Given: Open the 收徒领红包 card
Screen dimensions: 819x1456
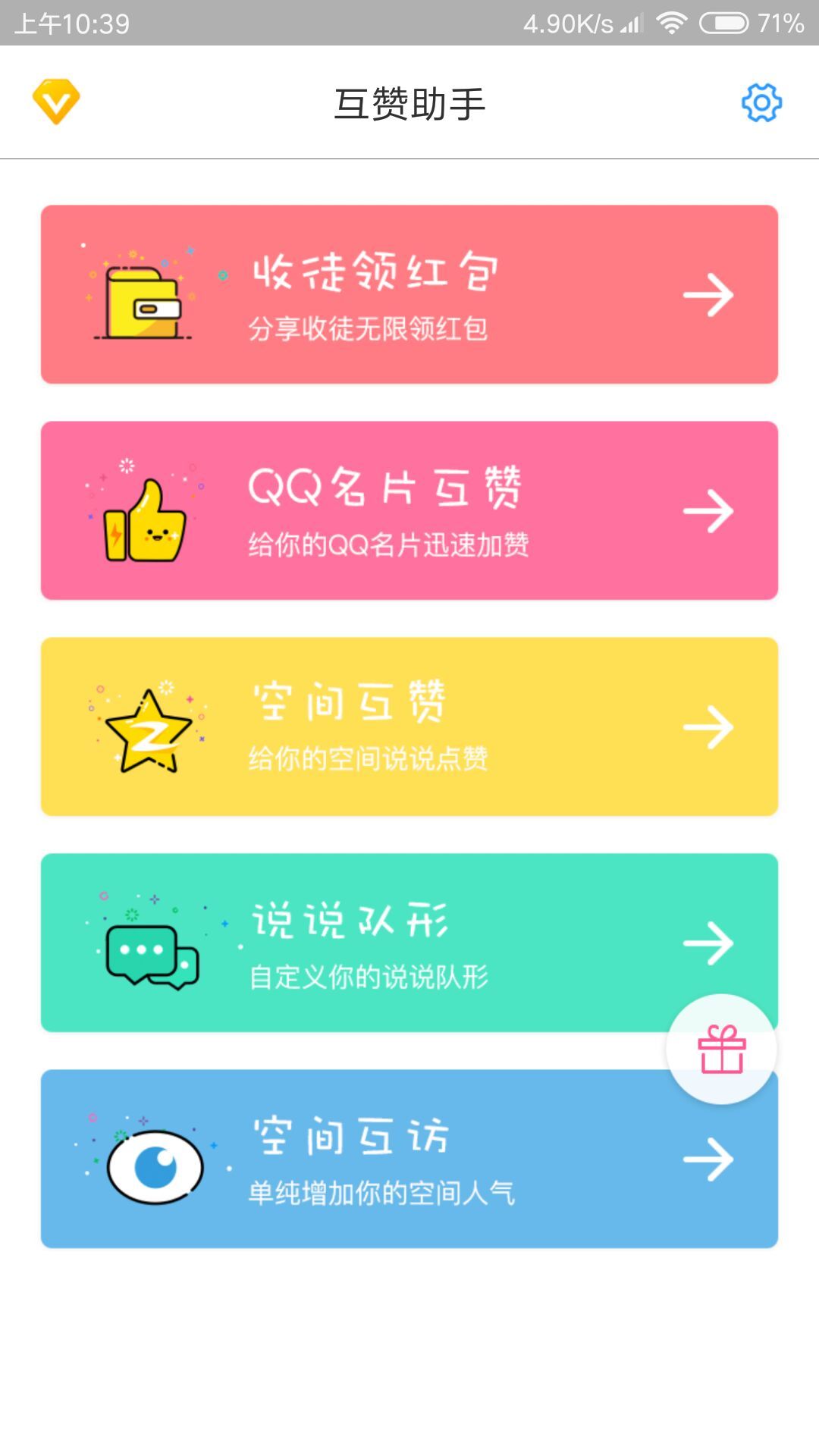Looking at the screenshot, I should click(409, 294).
